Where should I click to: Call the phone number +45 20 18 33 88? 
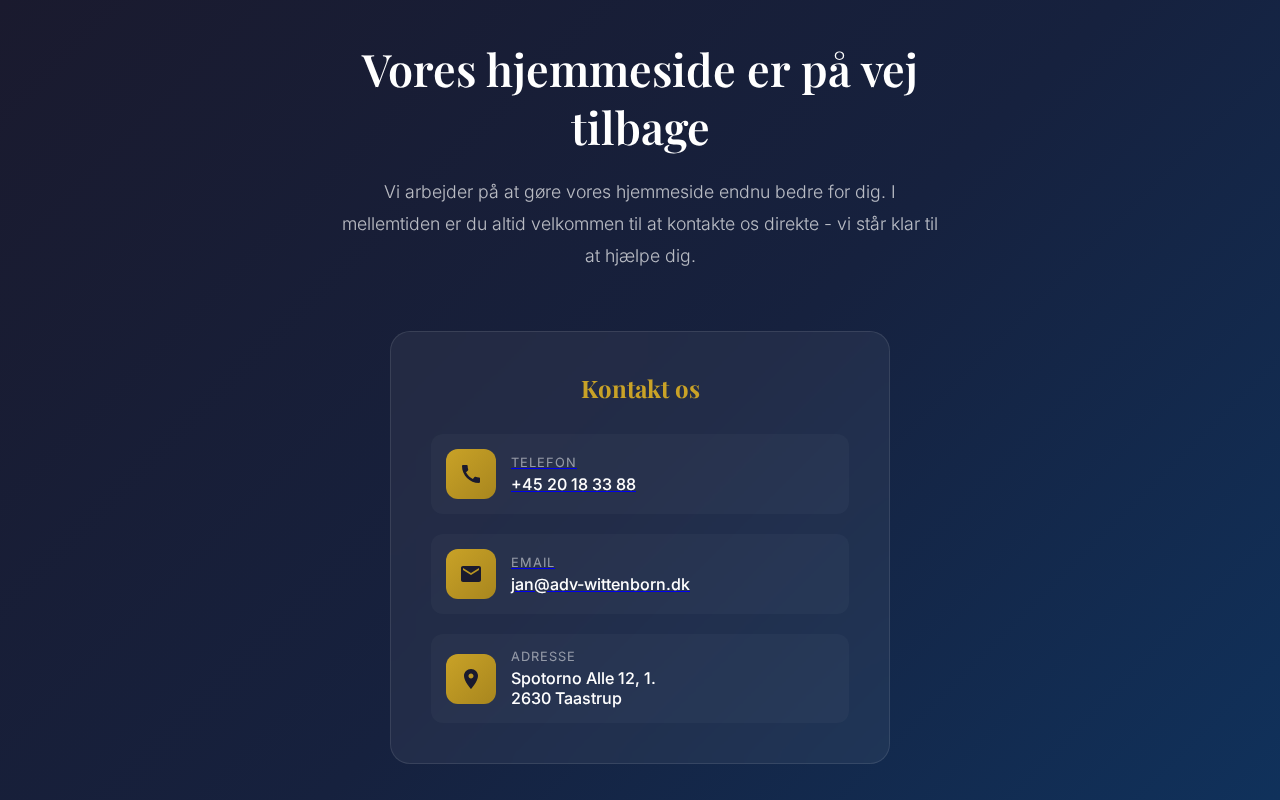coord(573,484)
